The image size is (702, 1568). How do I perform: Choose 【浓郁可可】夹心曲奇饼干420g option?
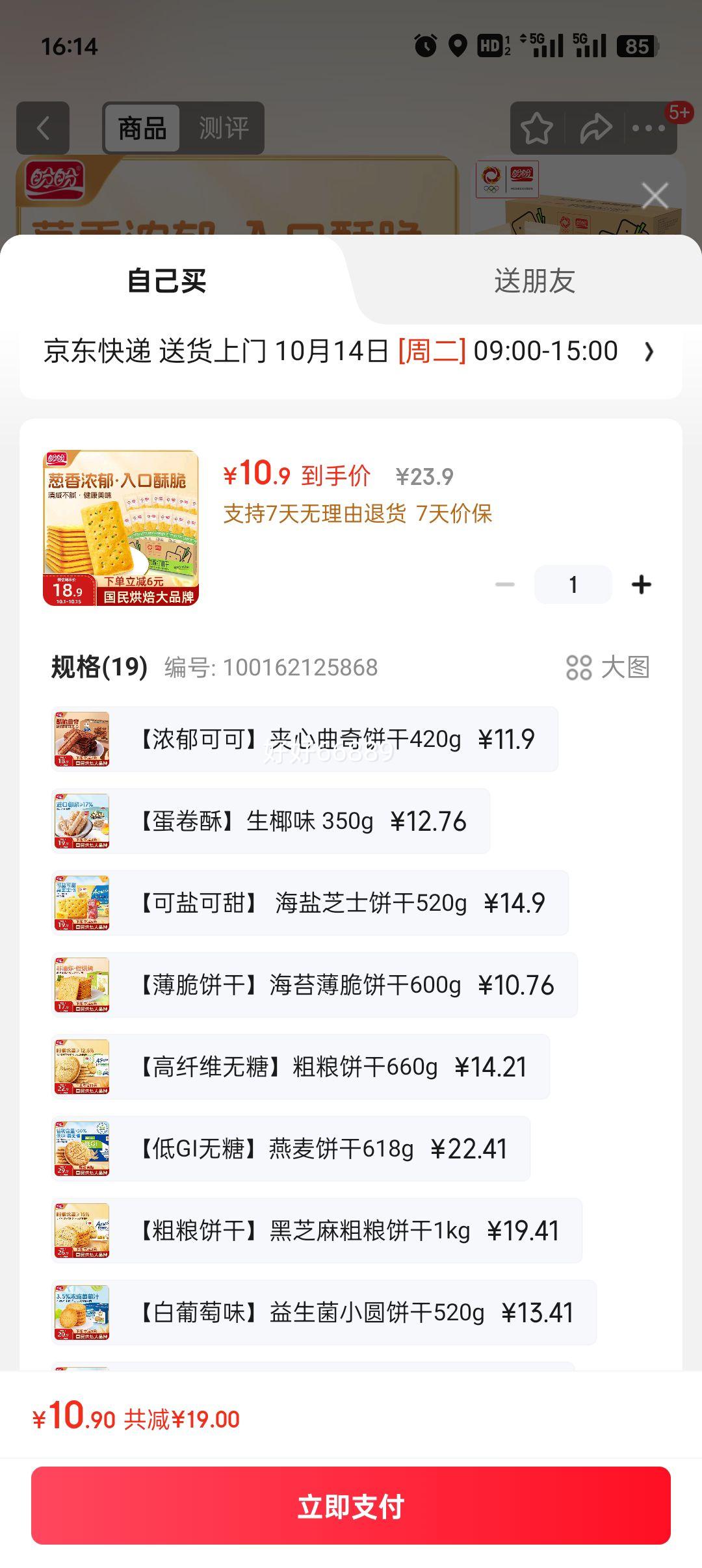tap(304, 739)
